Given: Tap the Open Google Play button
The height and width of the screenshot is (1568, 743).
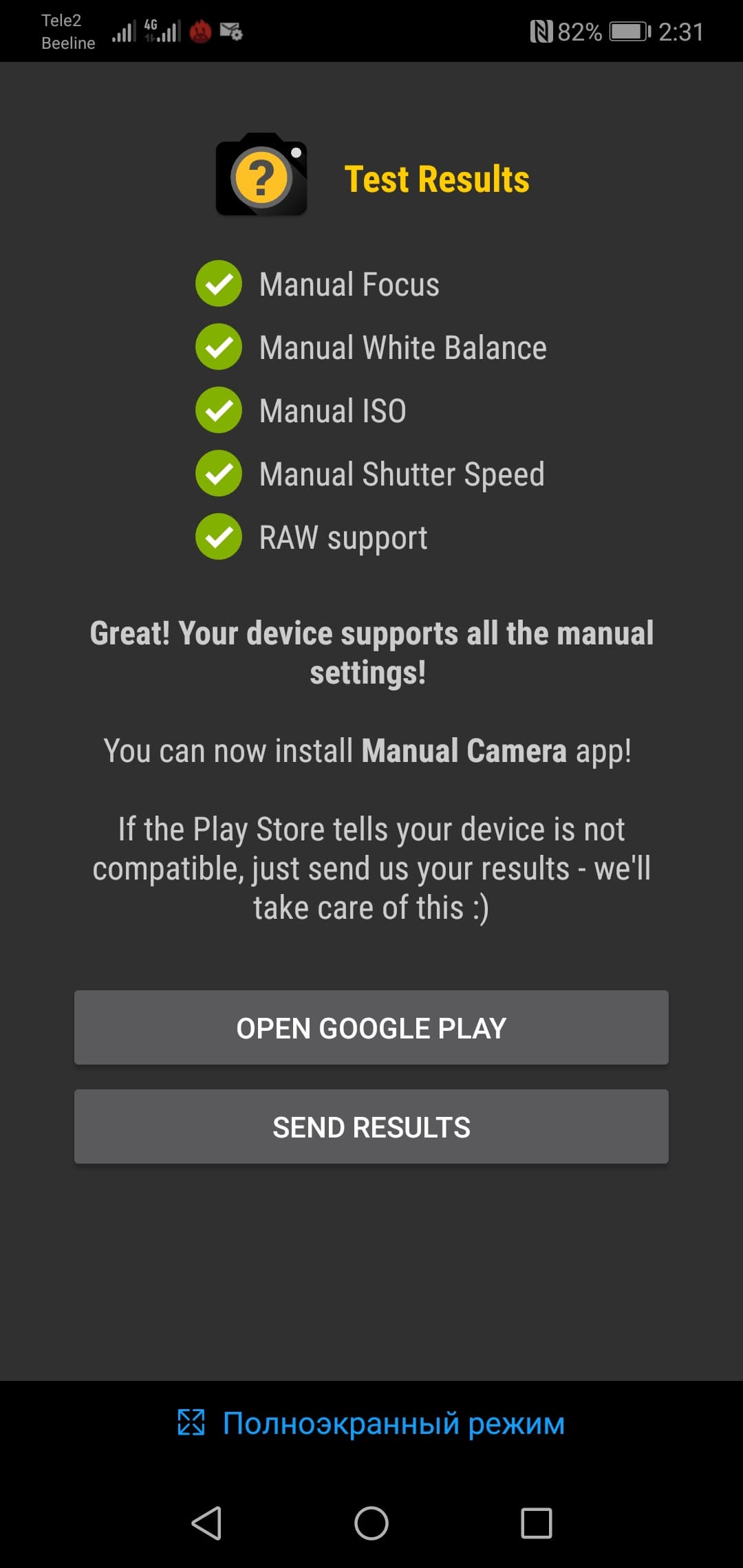Looking at the screenshot, I should pyautogui.click(x=371, y=1028).
